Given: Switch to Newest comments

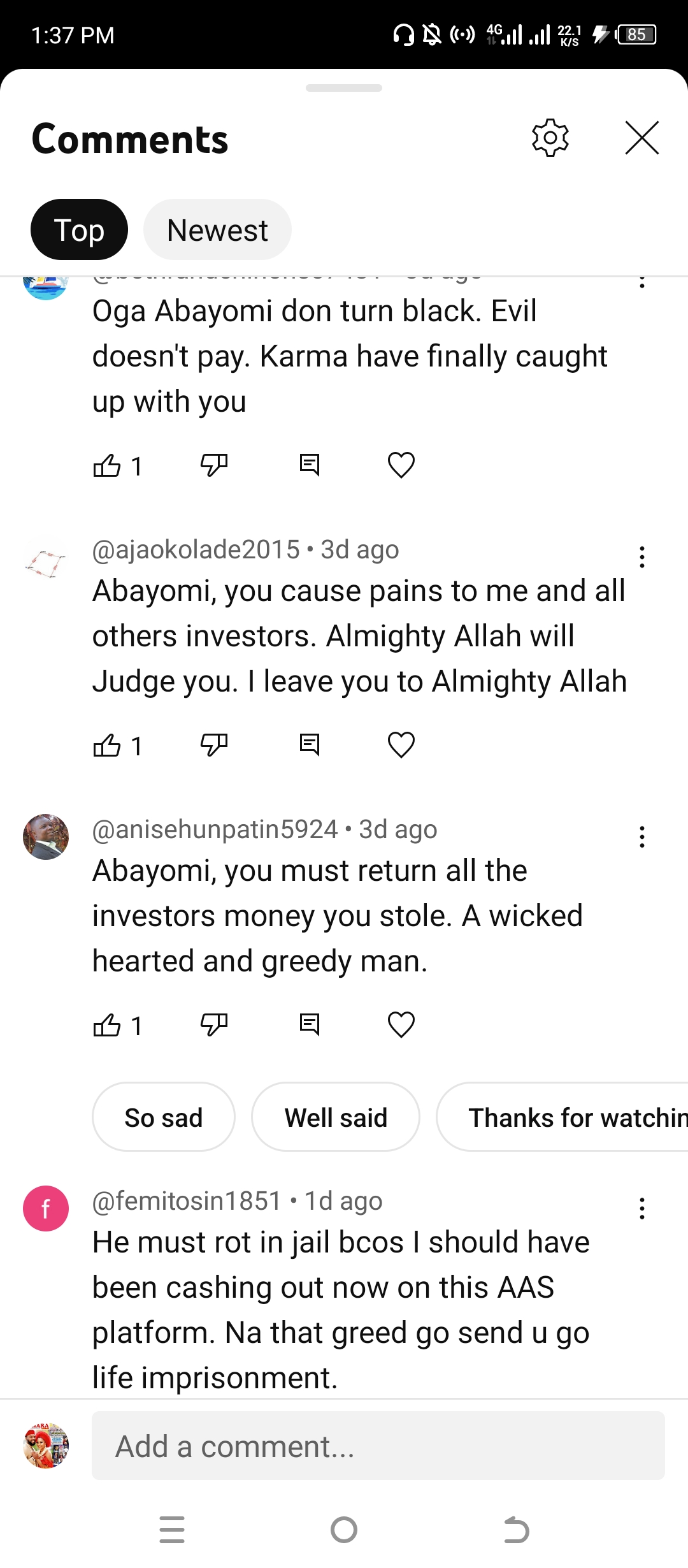Looking at the screenshot, I should tap(217, 230).
